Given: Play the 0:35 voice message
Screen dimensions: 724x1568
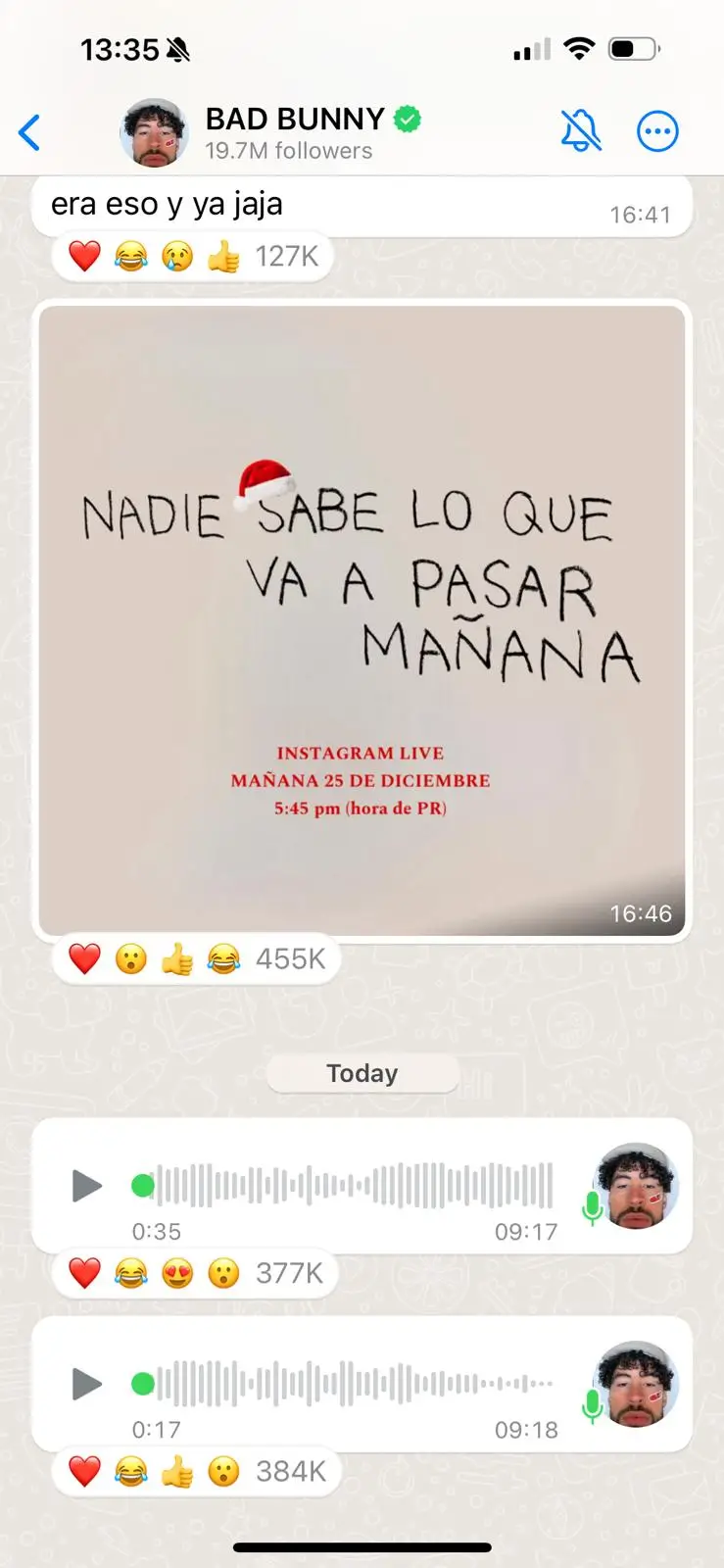Looking at the screenshot, I should pos(87,1186).
